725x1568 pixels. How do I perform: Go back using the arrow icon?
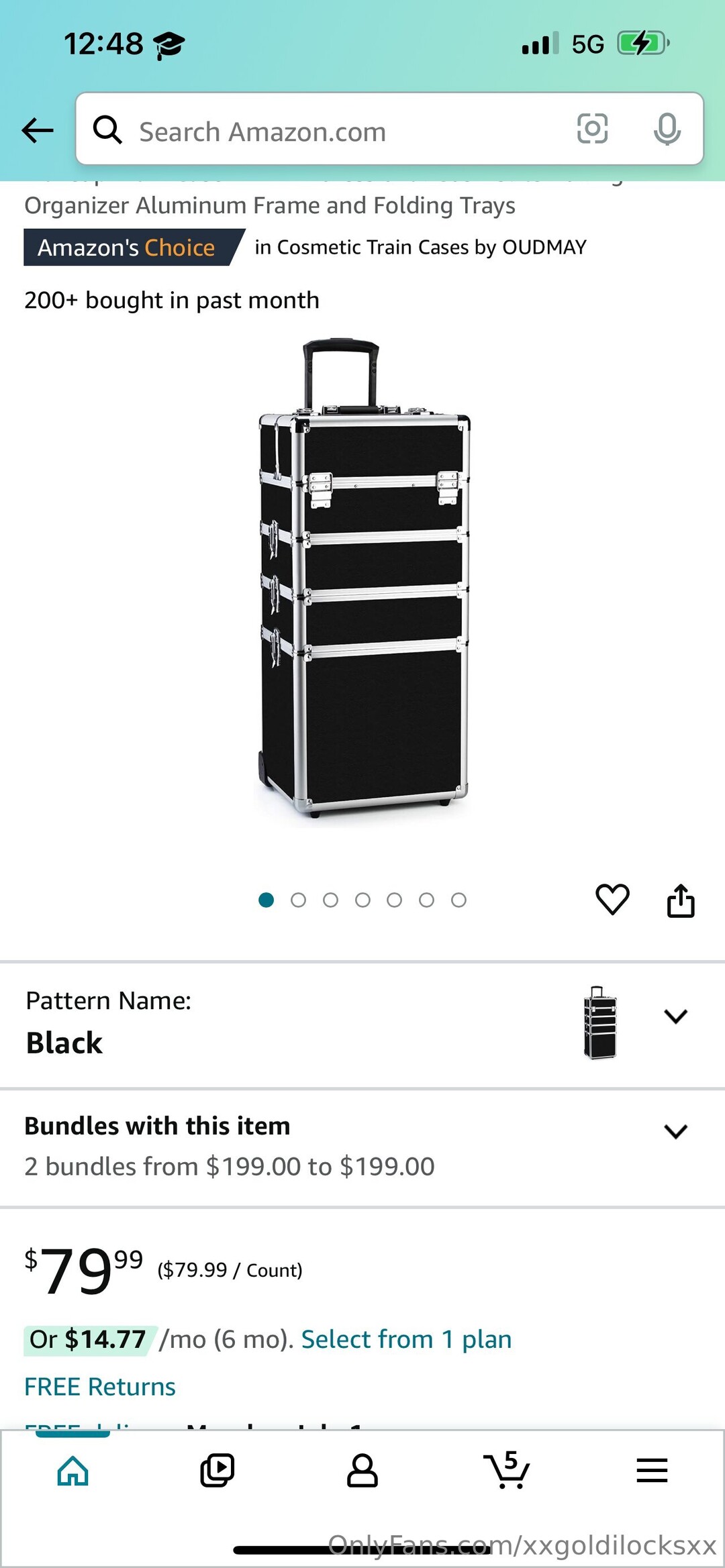(38, 130)
